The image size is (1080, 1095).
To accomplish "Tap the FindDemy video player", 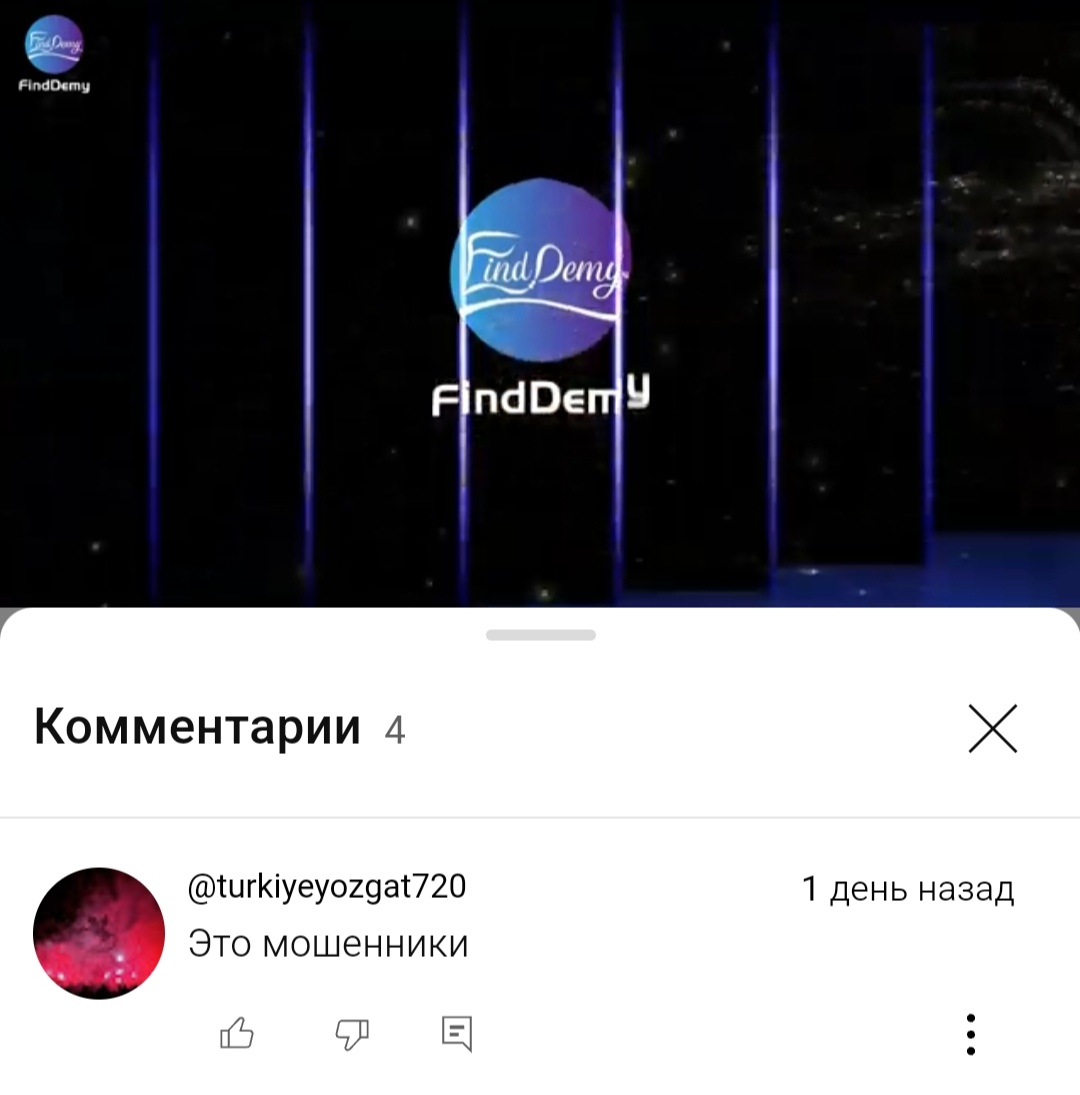I will pos(540,300).
